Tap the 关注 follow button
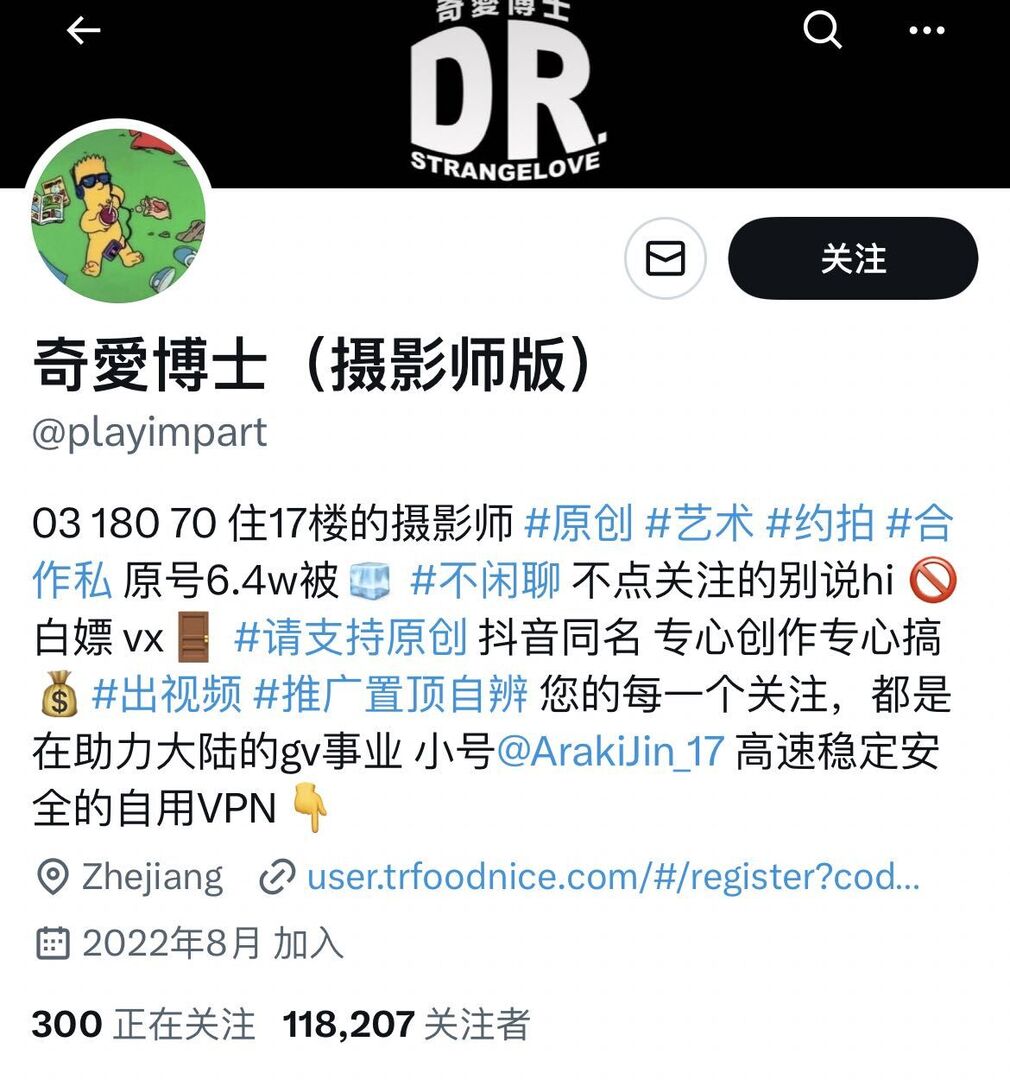This screenshot has width=1010, height=1080. coord(852,260)
